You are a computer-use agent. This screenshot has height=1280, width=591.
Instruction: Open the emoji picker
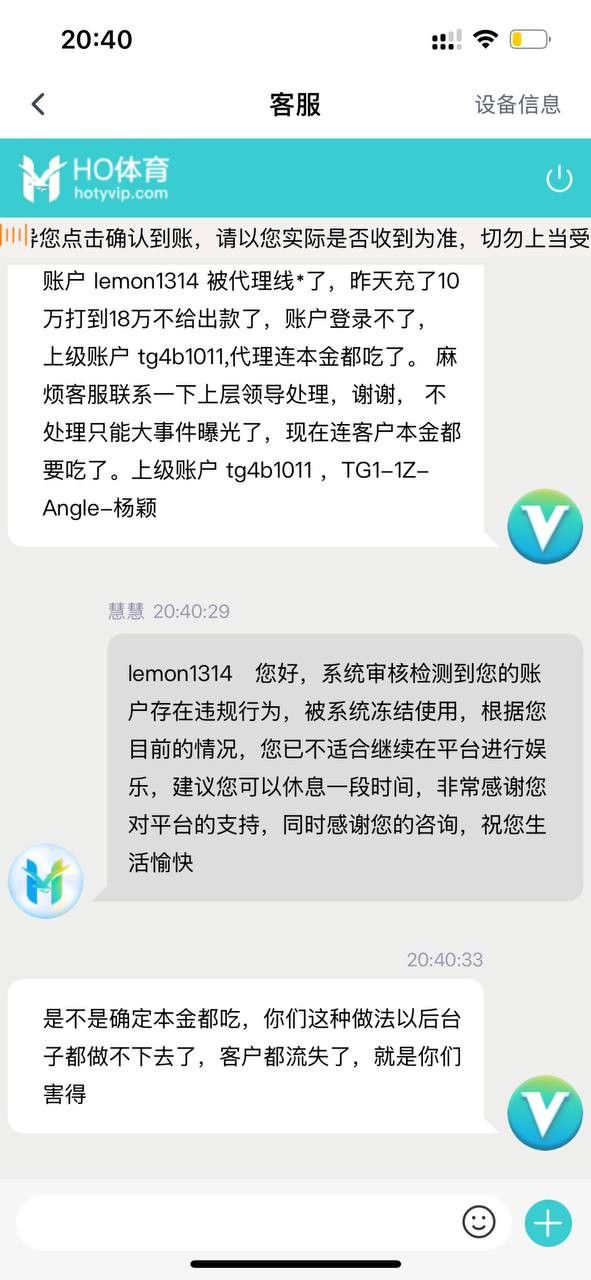click(x=479, y=1221)
